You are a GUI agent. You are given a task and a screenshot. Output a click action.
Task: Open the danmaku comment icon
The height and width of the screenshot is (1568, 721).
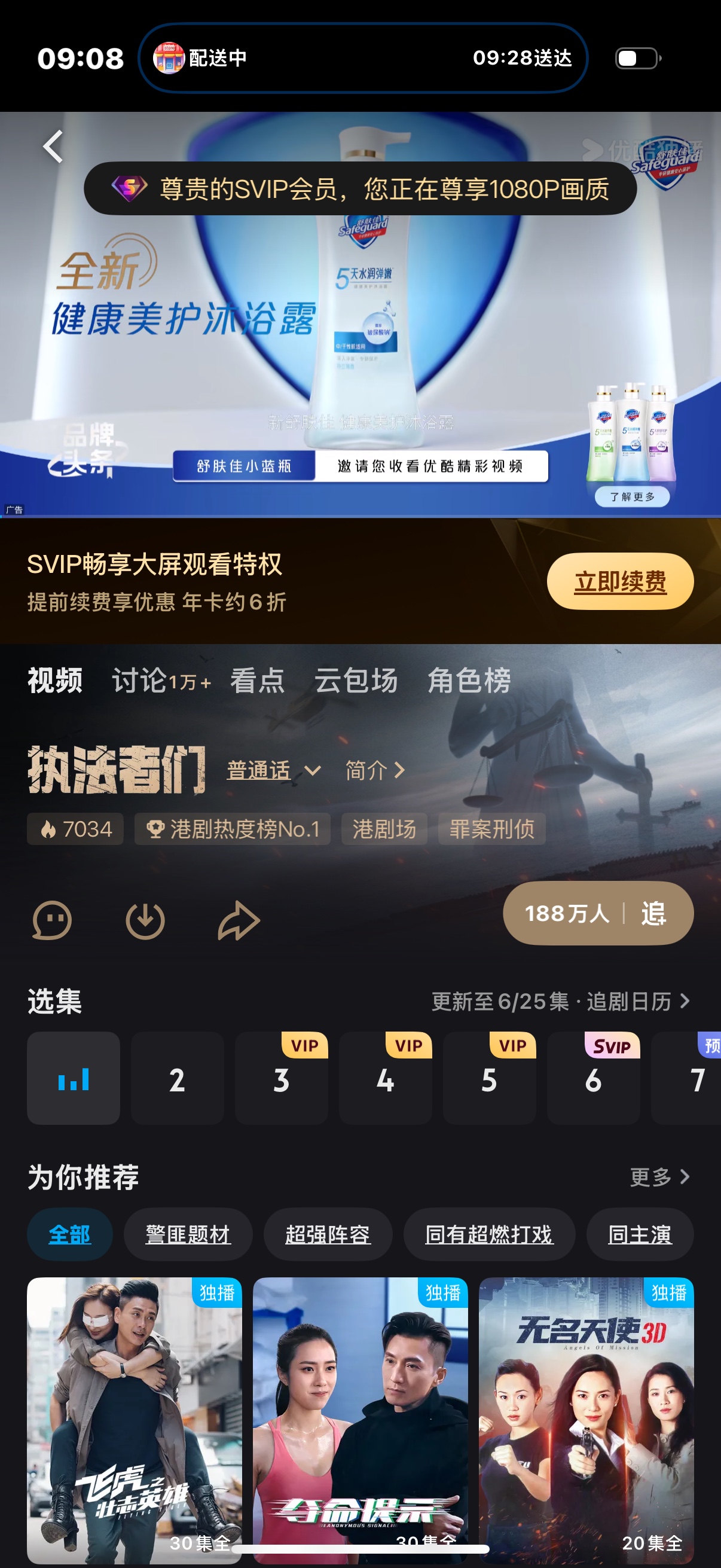click(x=52, y=920)
